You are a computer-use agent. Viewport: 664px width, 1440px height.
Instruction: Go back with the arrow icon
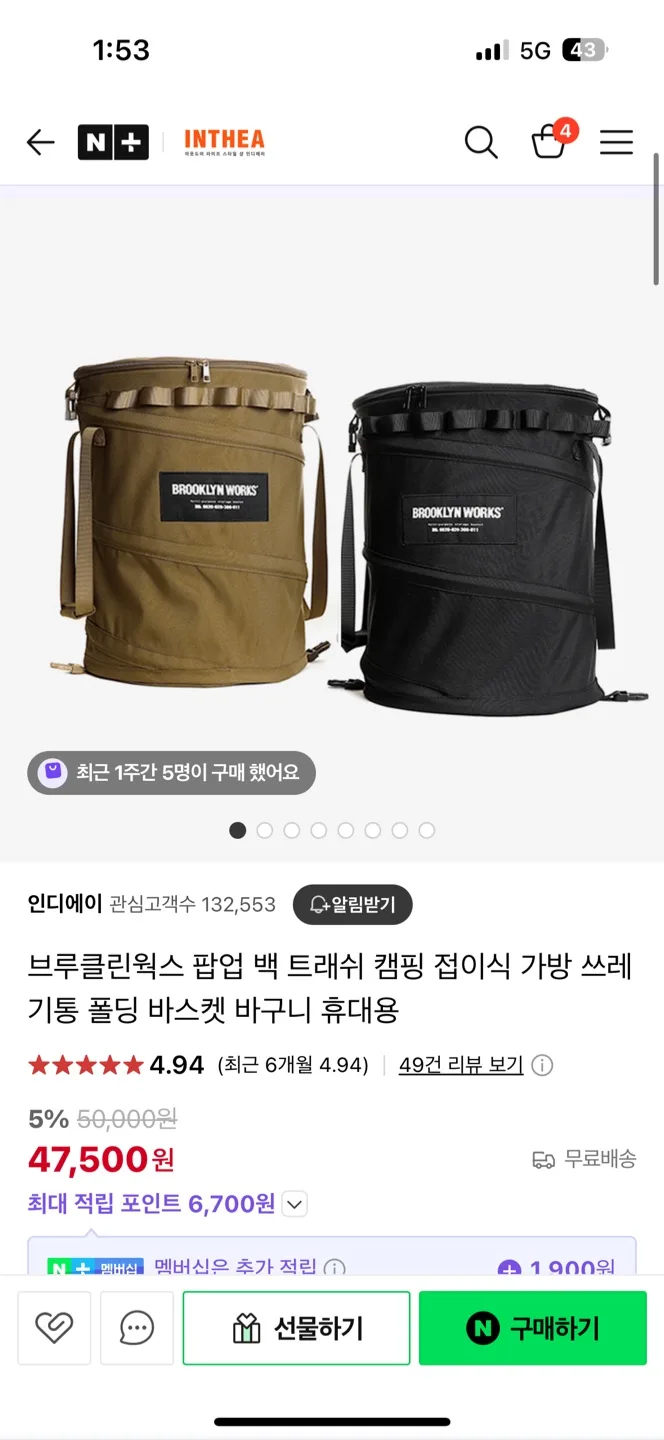(40, 143)
